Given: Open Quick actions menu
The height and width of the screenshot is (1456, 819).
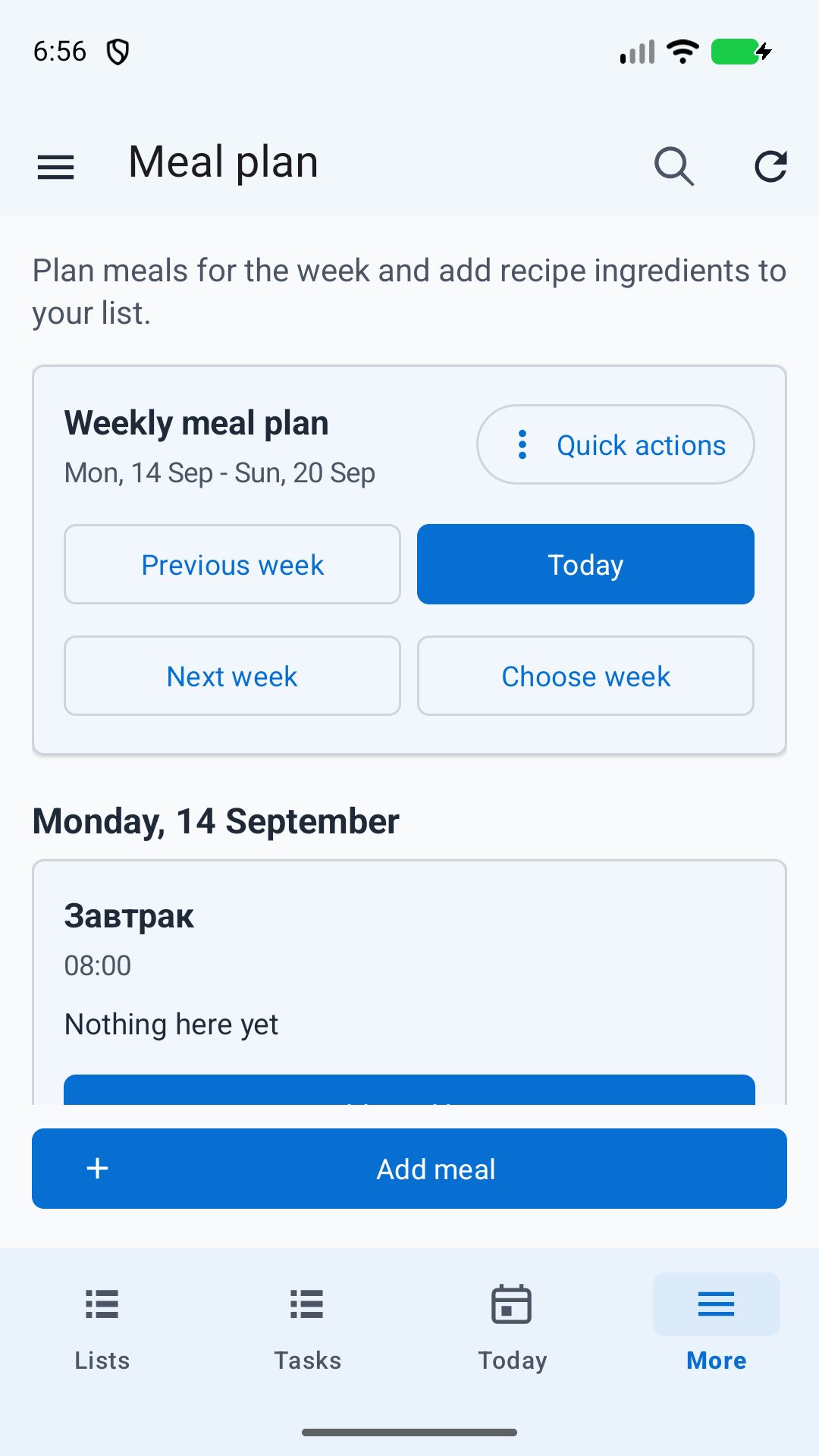Looking at the screenshot, I should click(616, 444).
